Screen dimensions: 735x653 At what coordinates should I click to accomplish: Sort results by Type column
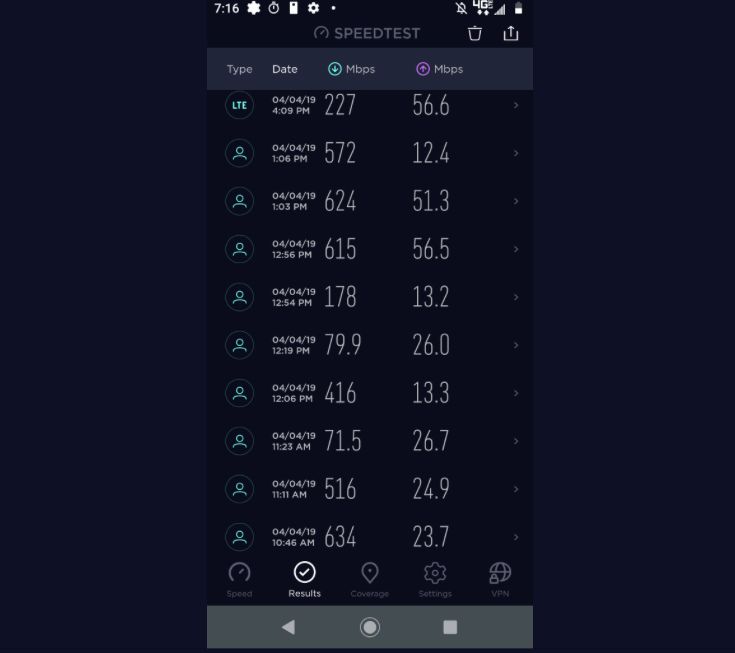tap(240, 70)
